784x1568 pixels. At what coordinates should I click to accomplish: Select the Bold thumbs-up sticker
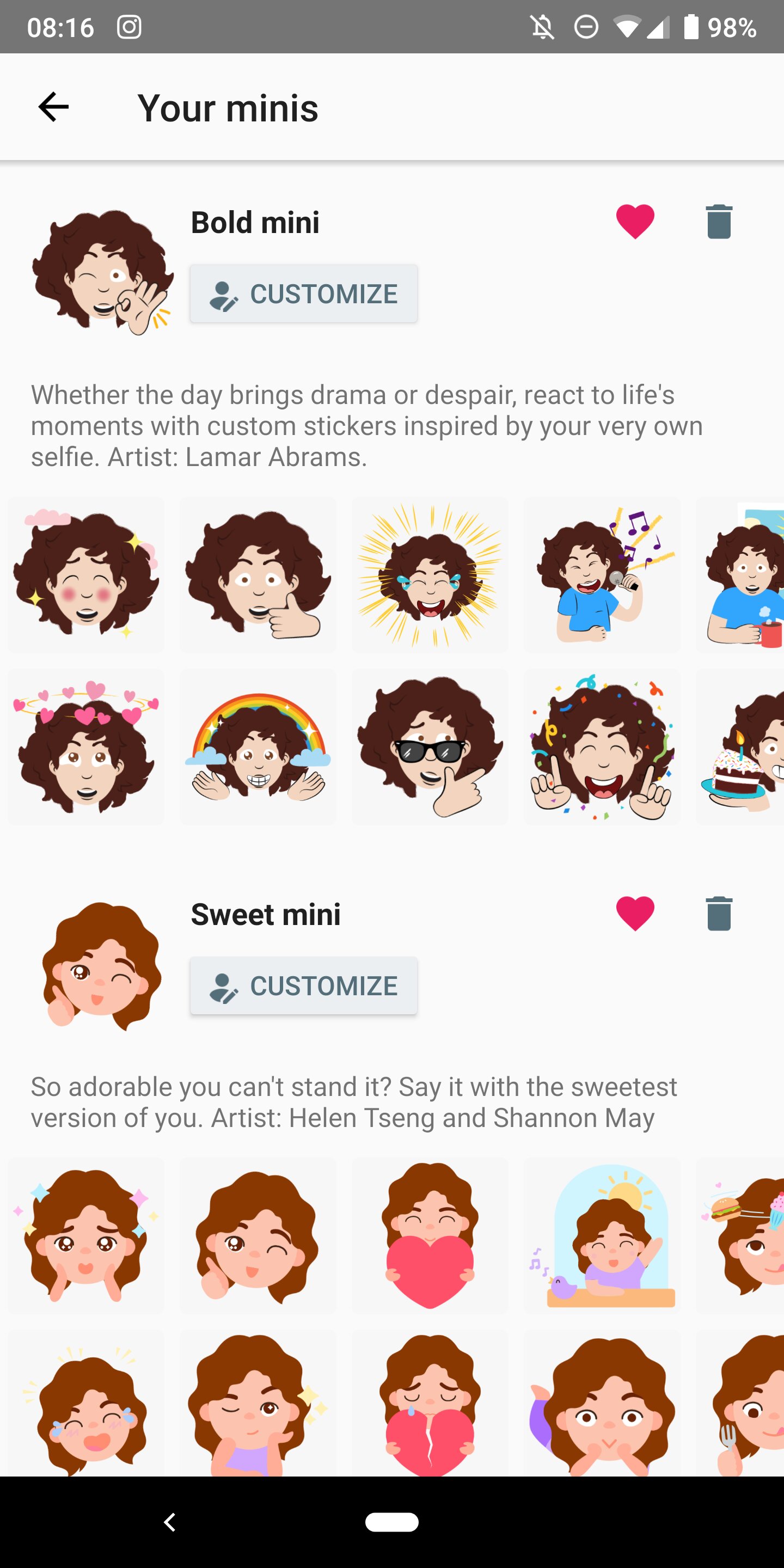[x=258, y=574]
